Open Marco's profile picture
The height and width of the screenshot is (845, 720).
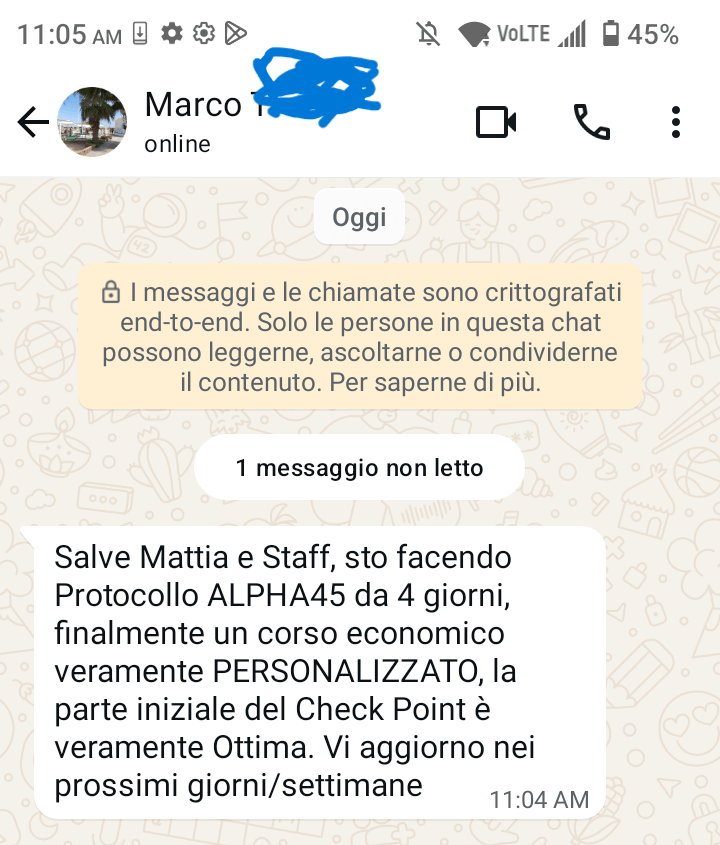tap(93, 123)
